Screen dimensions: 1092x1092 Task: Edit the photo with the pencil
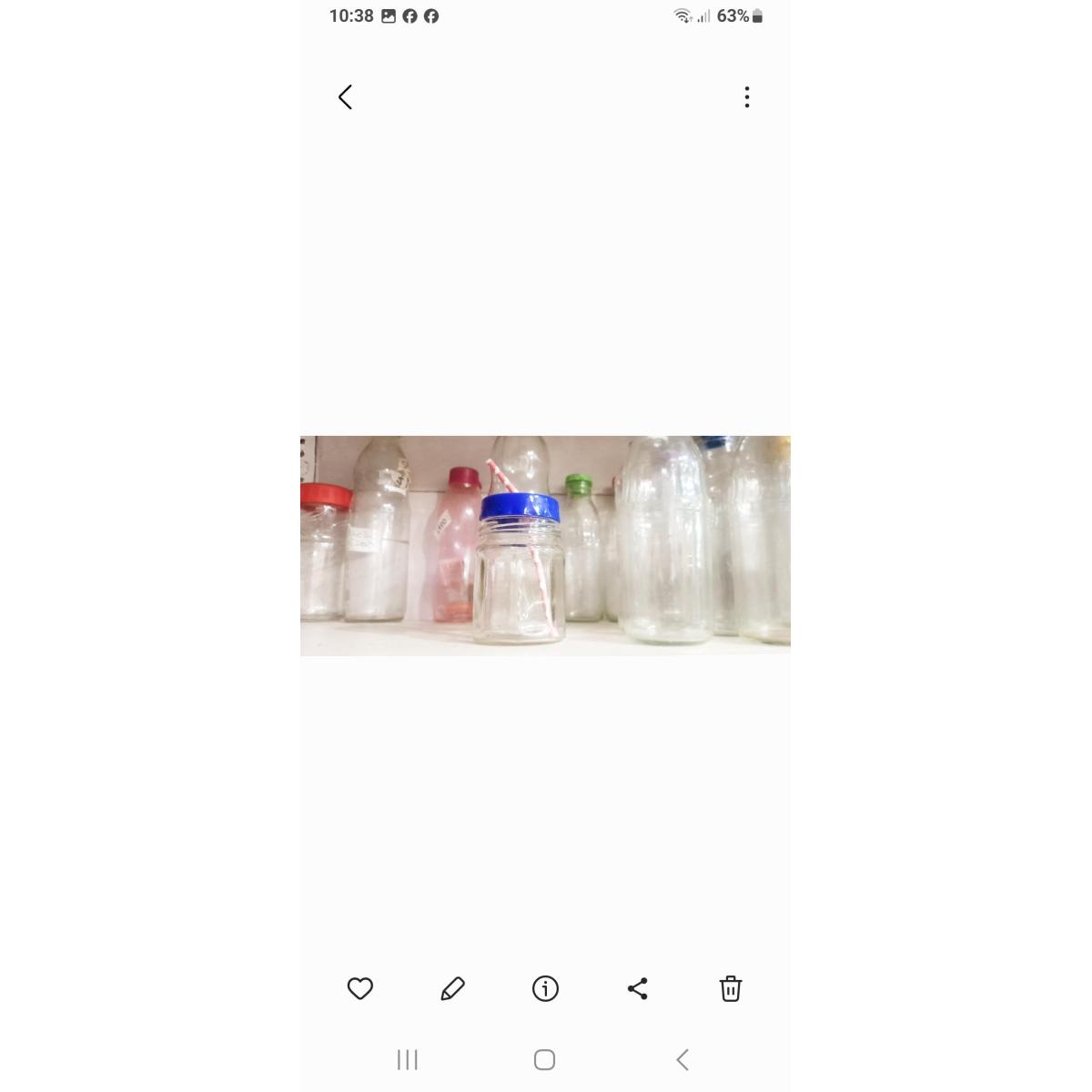(x=452, y=988)
